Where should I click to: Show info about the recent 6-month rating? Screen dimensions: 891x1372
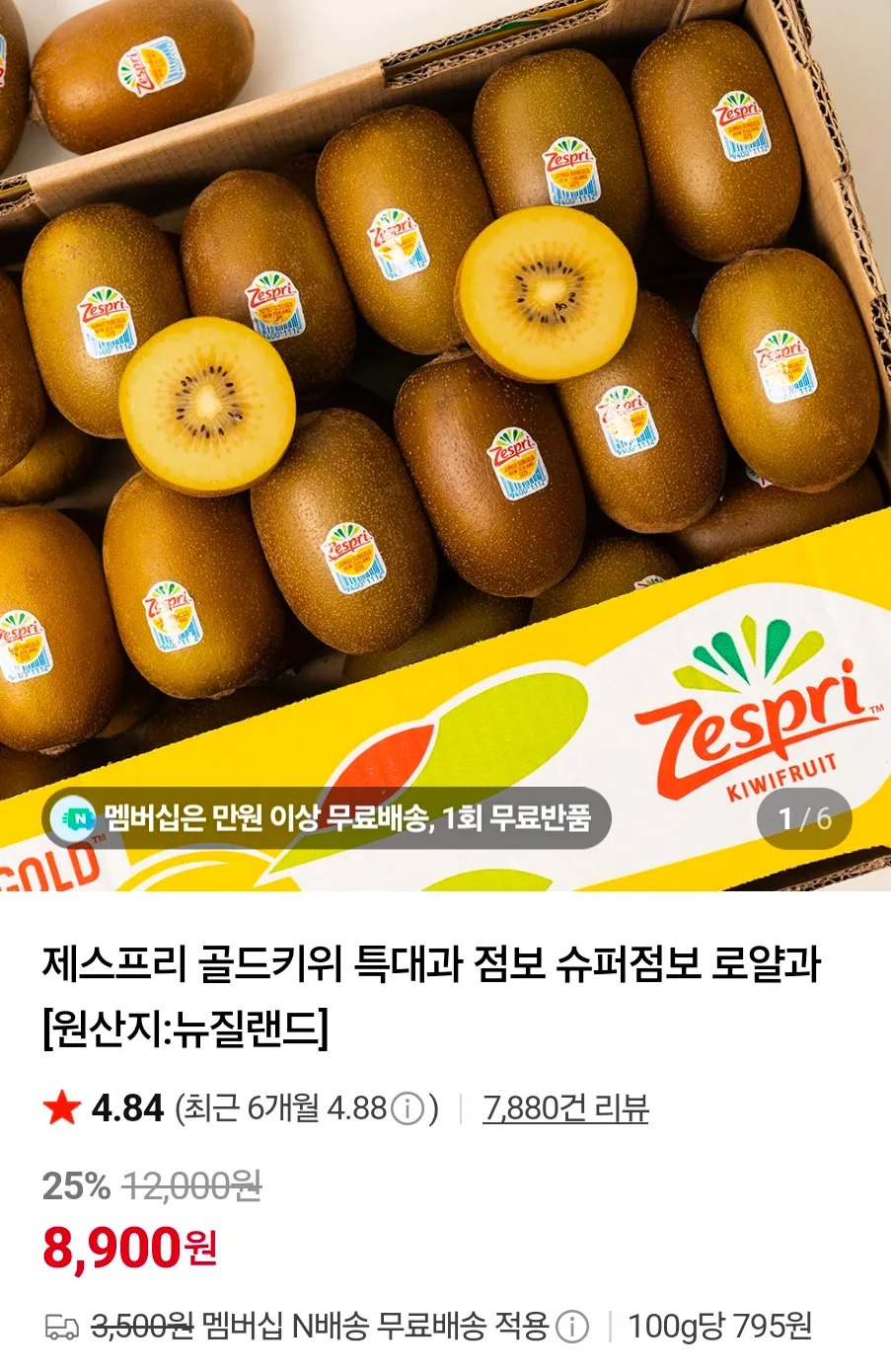pos(408,1109)
